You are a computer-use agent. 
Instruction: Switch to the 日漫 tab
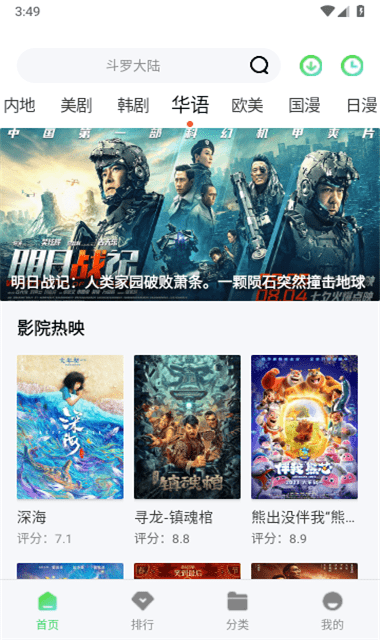[x=362, y=105]
